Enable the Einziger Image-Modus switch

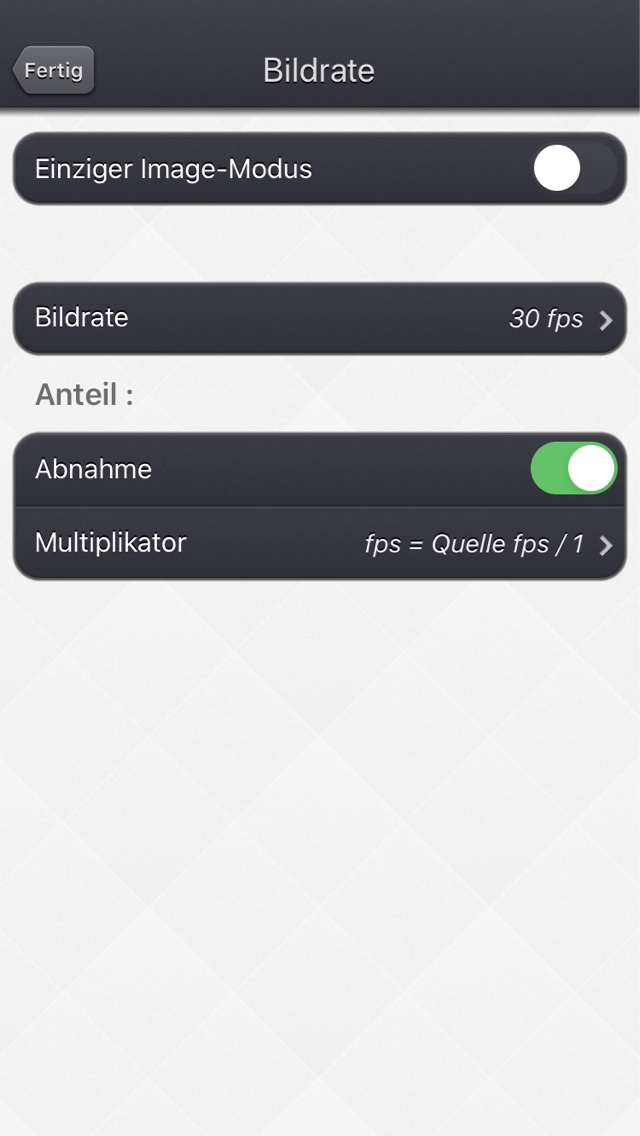coord(574,168)
